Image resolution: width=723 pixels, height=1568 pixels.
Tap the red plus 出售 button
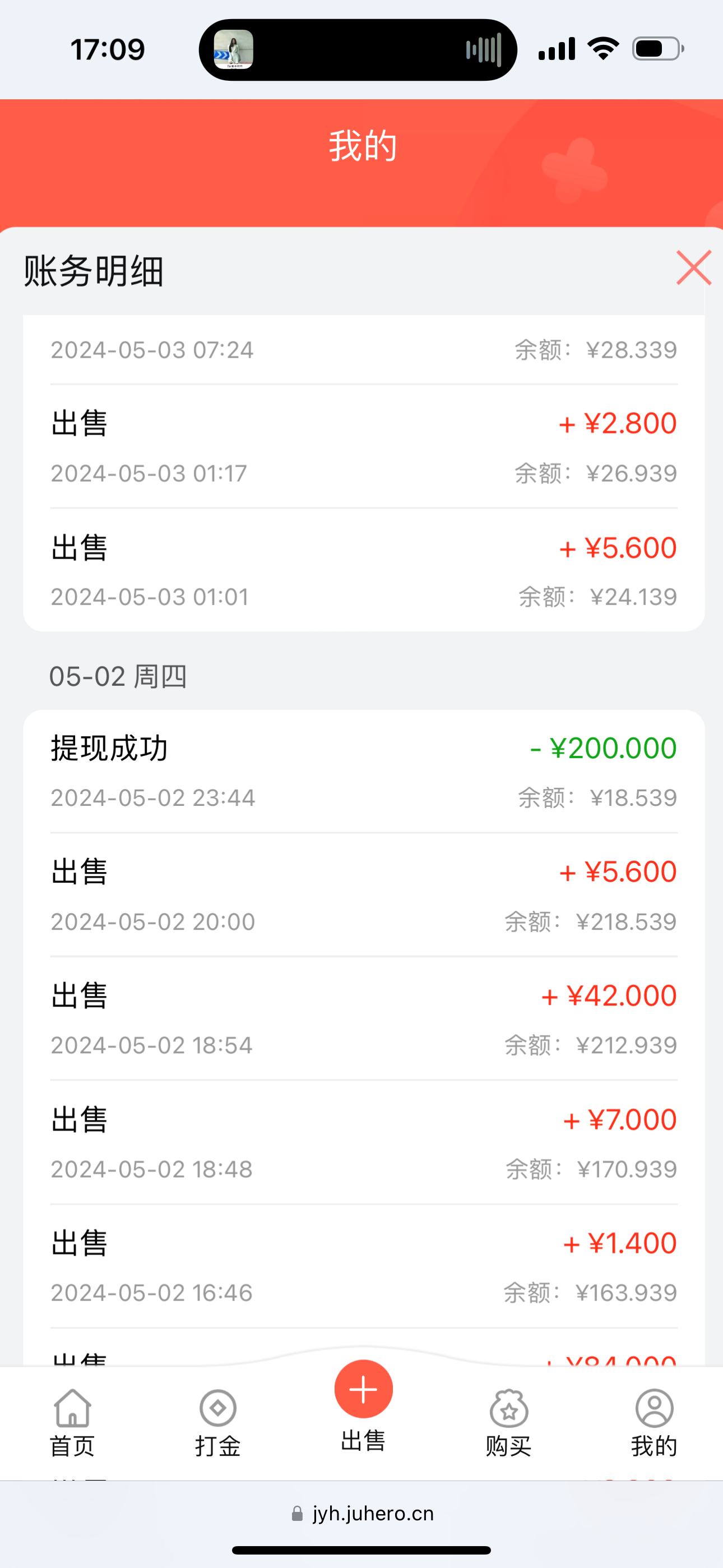tap(363, 1389)
